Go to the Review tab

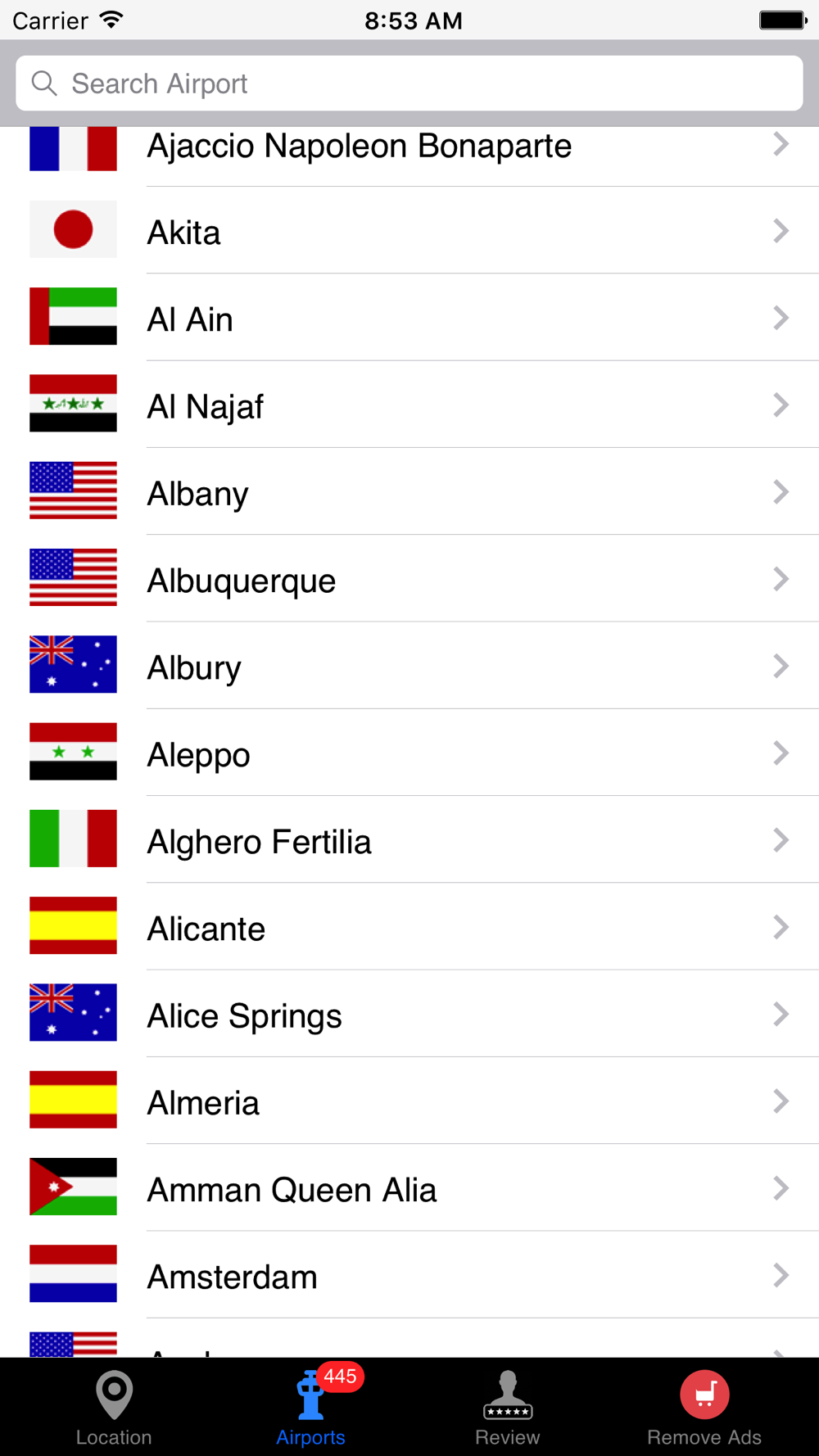(x=508, y=1409)
